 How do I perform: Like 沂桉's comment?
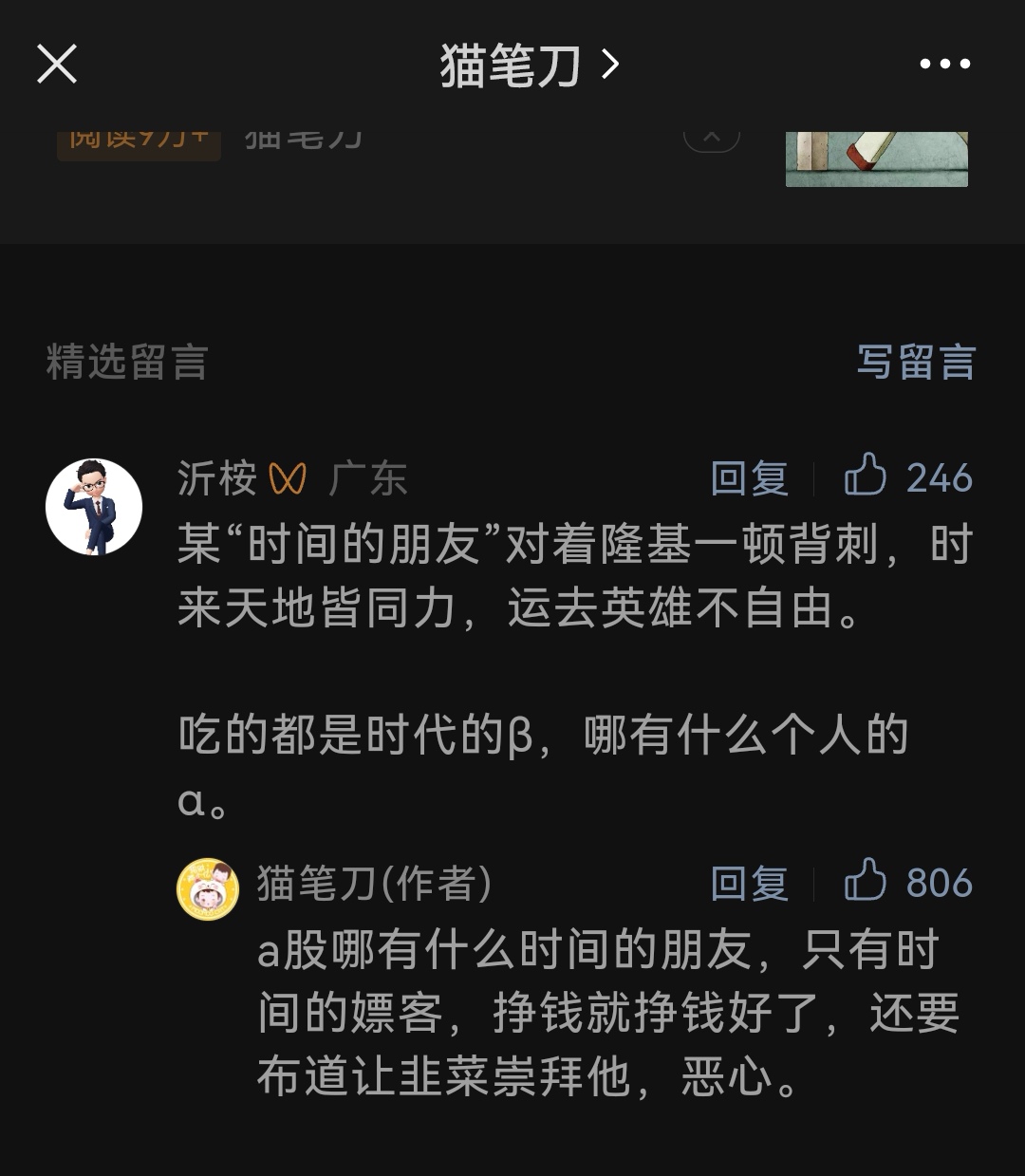pos(866,476)
